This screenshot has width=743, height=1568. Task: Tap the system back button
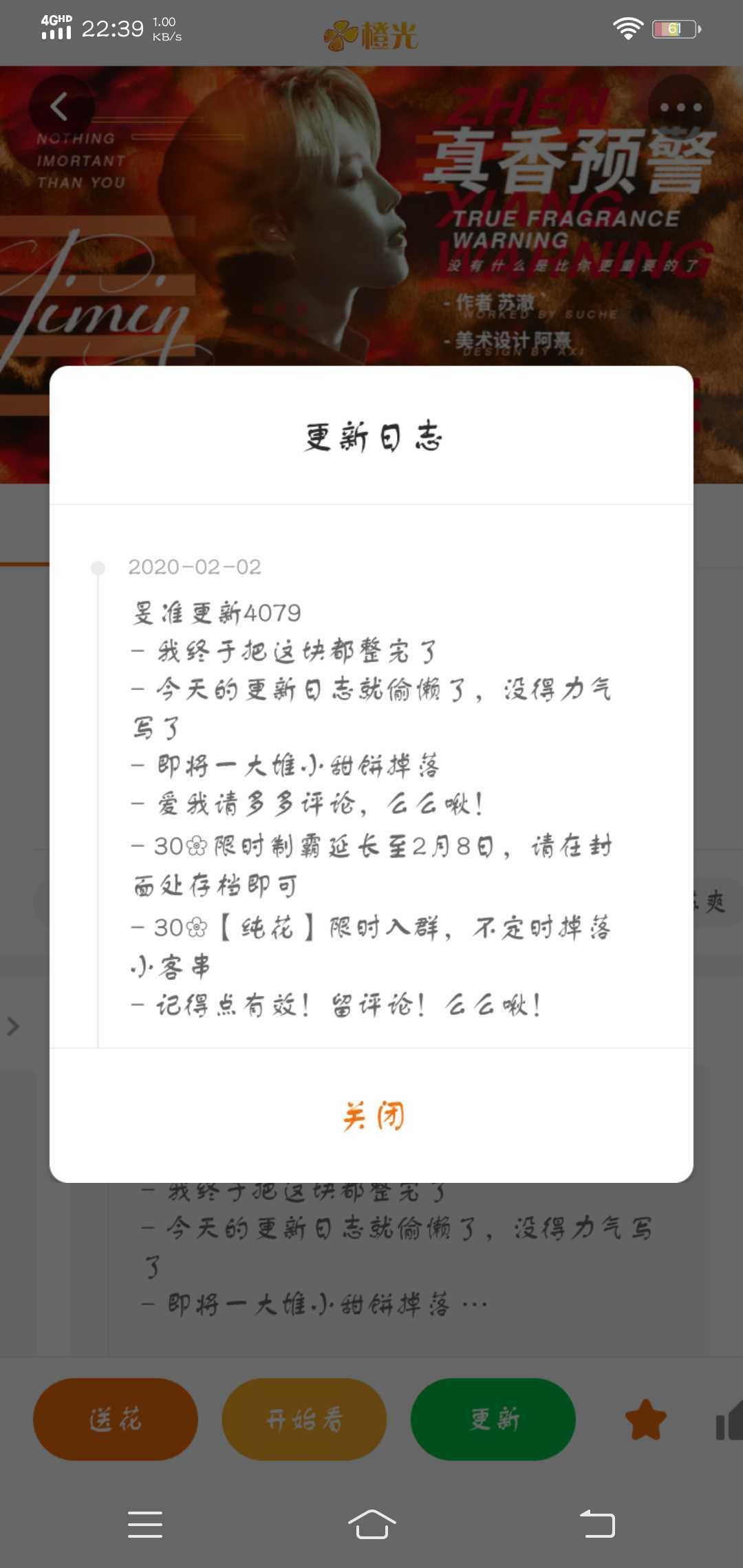(x=597, y=1524)
